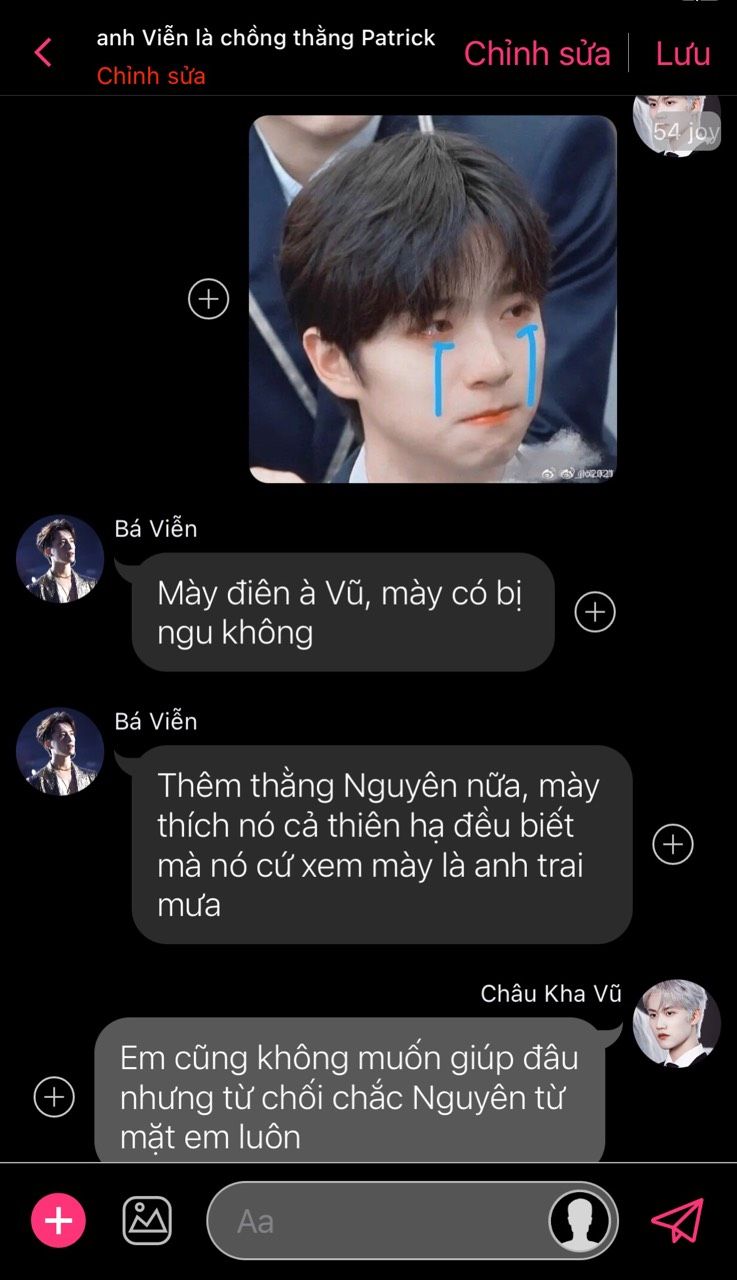The width and height of the screenshot is (737, 1280).
Task: Tap the large Chỉnh sửa button
Action: pyautogui.click(x=537, y=53)
